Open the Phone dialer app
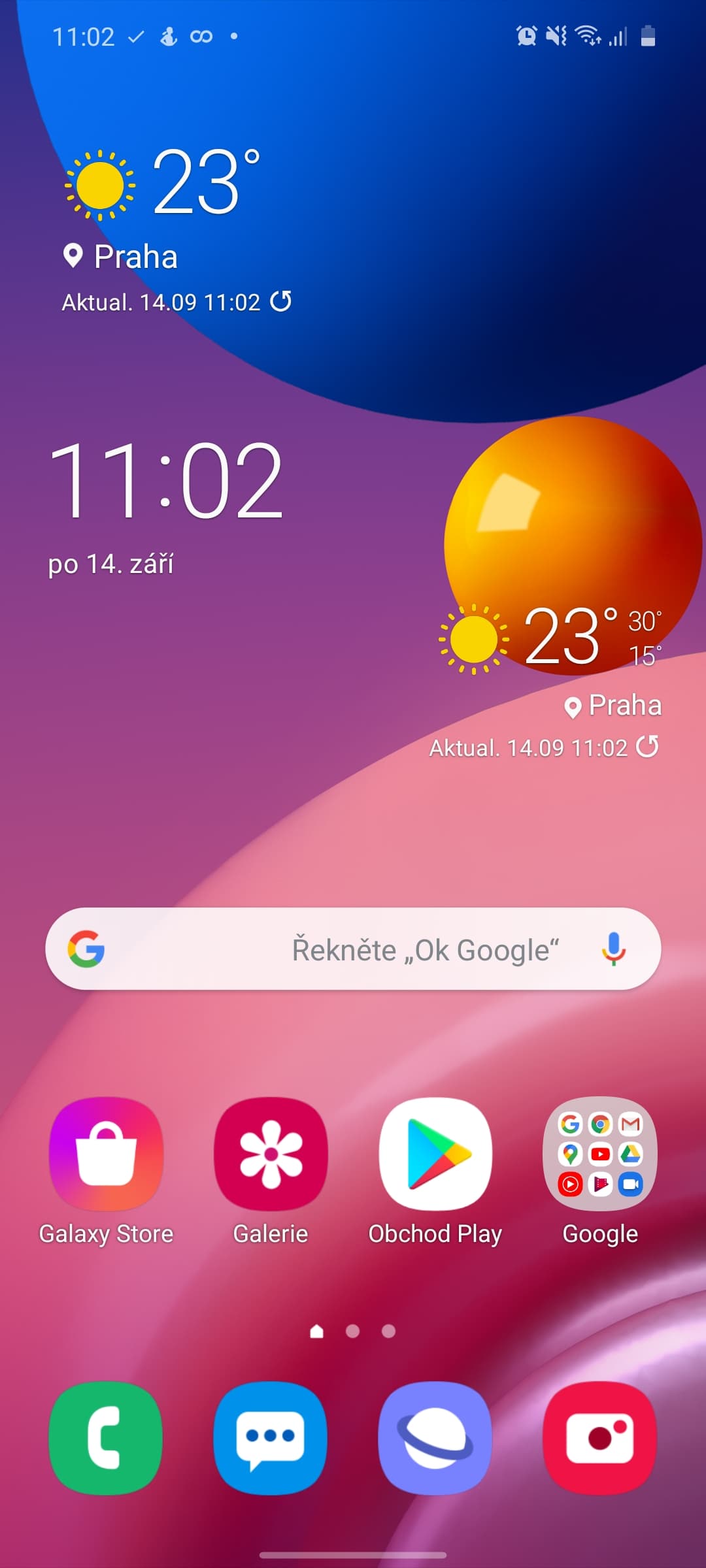 [106, 1437]
